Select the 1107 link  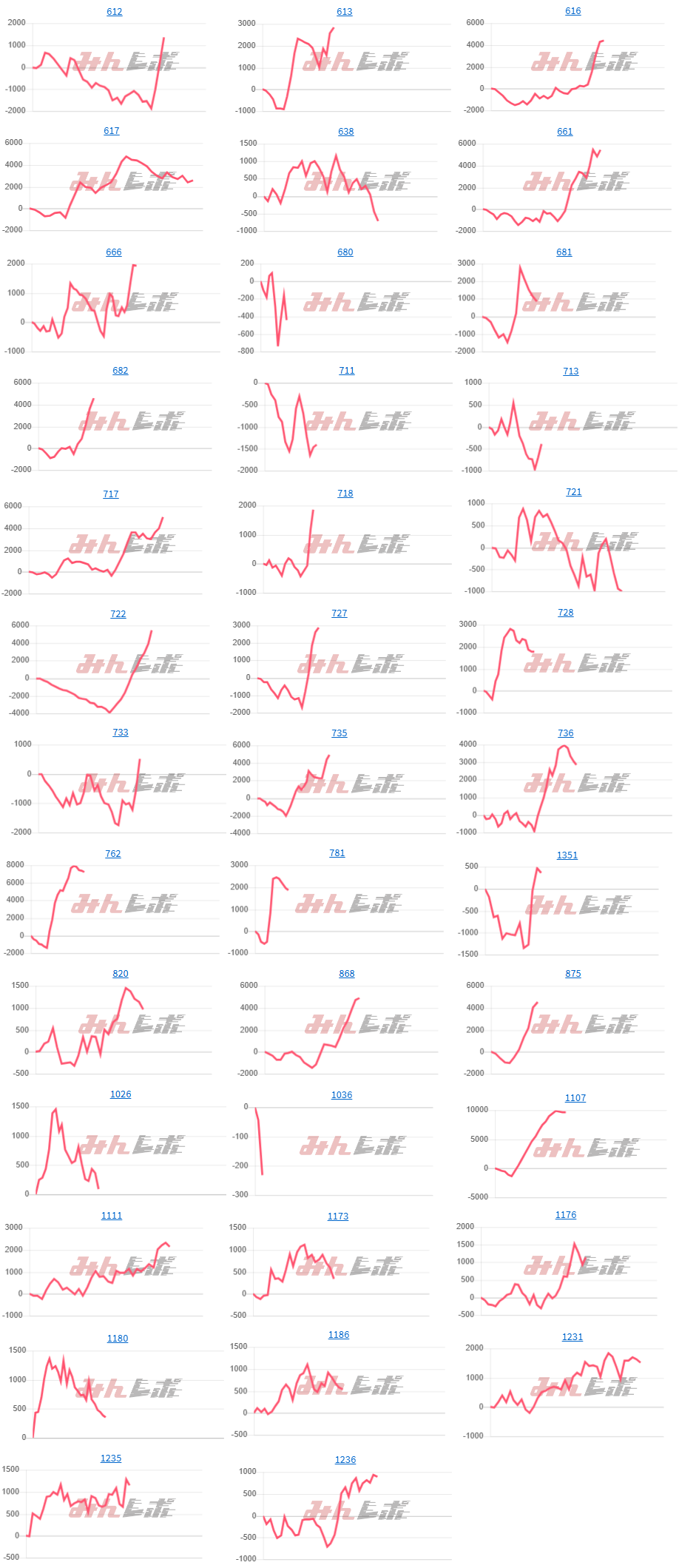[575, 1098]
